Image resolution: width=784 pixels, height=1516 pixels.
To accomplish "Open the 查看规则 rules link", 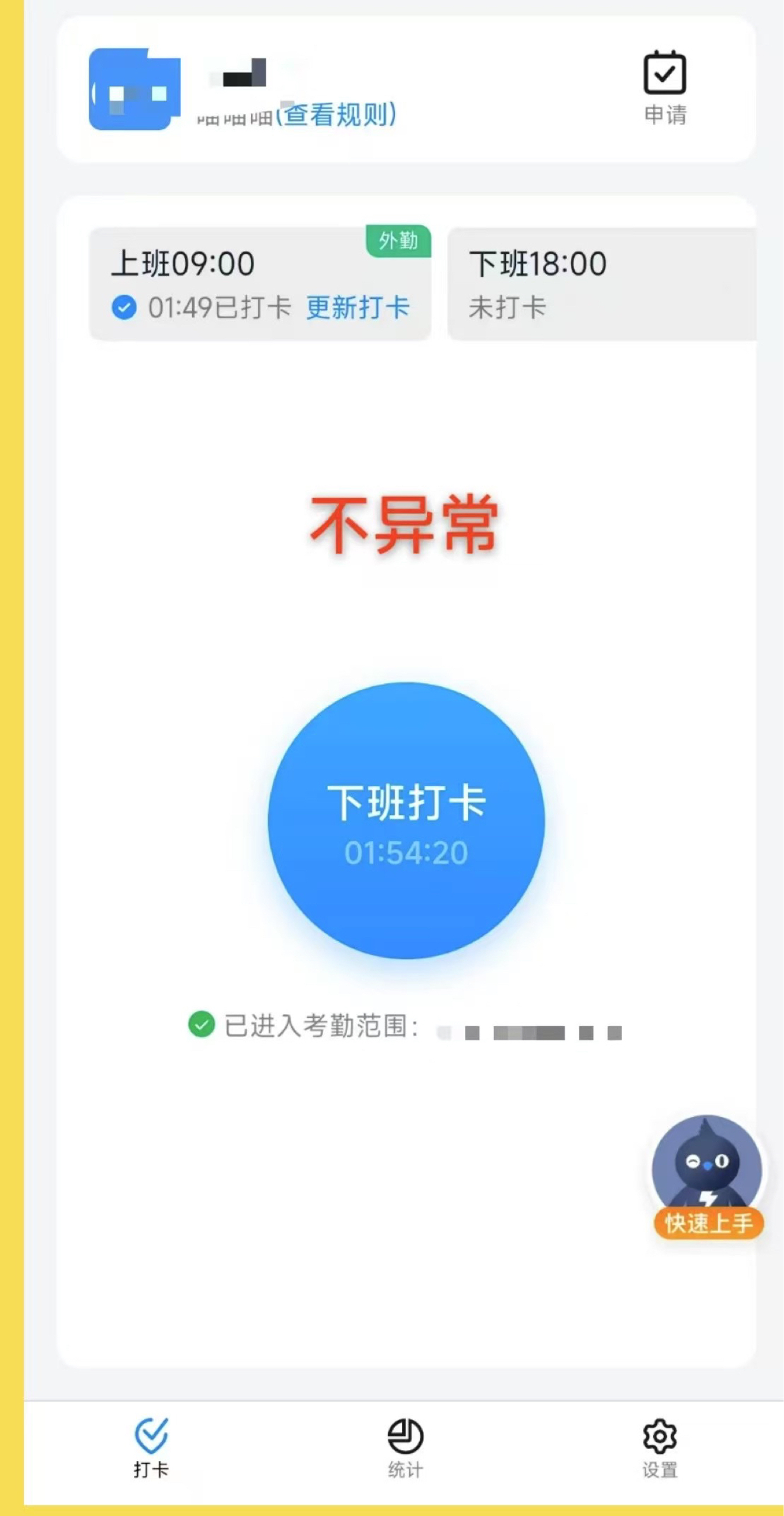I will pyautogui.click(x=337, y=114).
